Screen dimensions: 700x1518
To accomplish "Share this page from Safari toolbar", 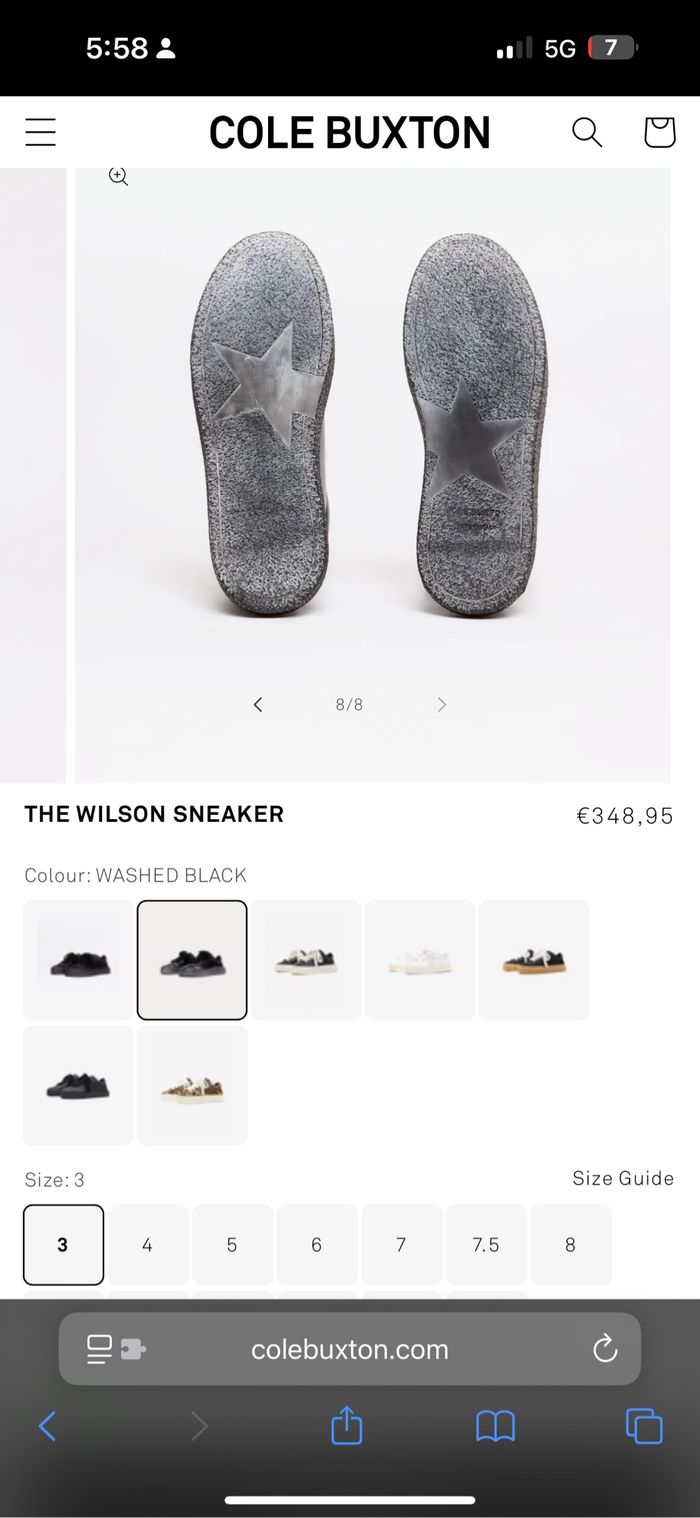I will tap(346, 1426).
